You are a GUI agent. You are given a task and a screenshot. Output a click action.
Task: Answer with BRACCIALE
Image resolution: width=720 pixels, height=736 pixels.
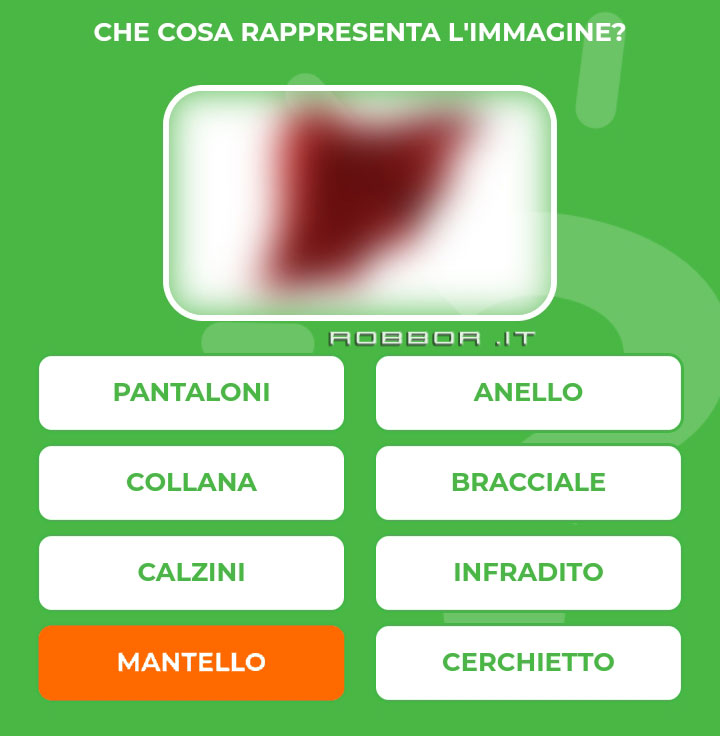(x=528, y=483)
